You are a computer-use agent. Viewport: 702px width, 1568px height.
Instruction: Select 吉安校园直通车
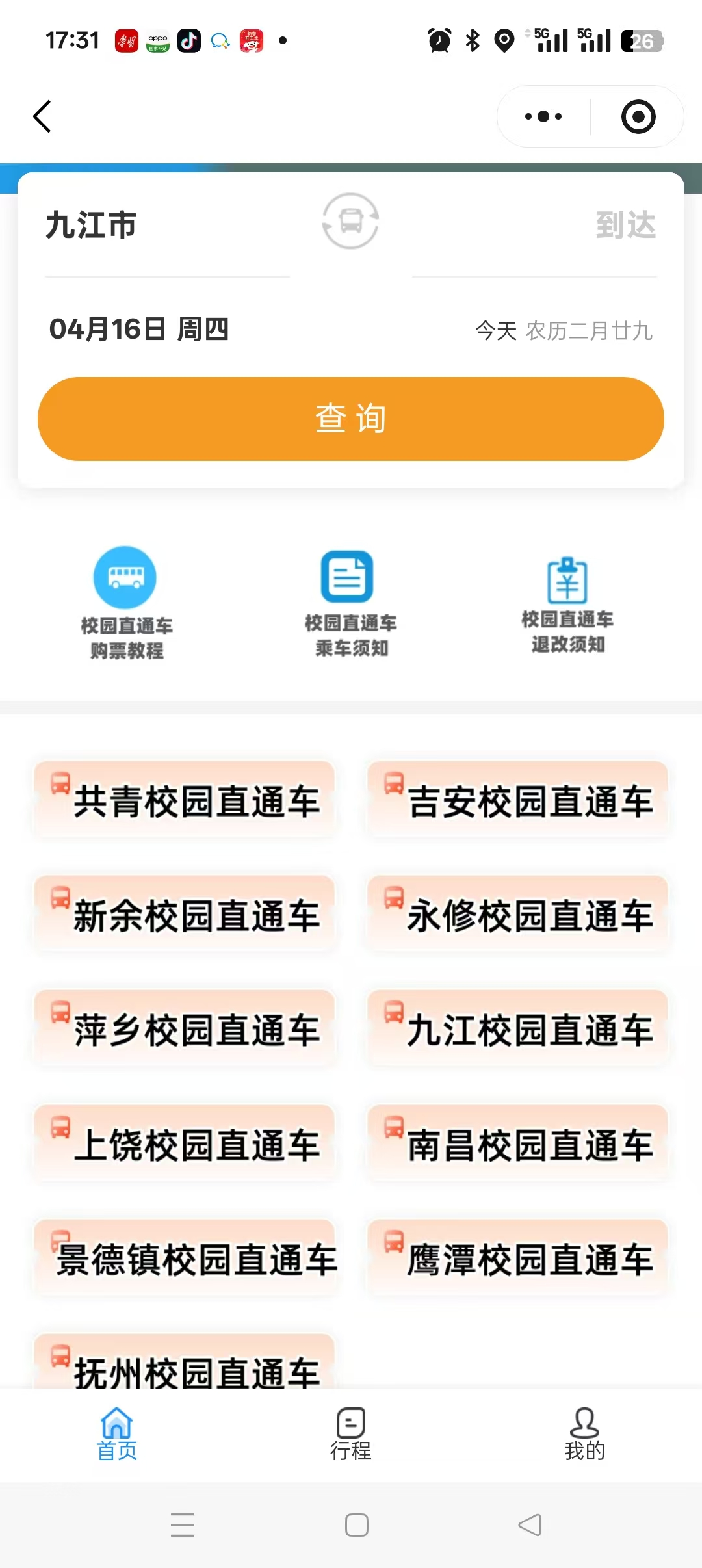point(518,800)
